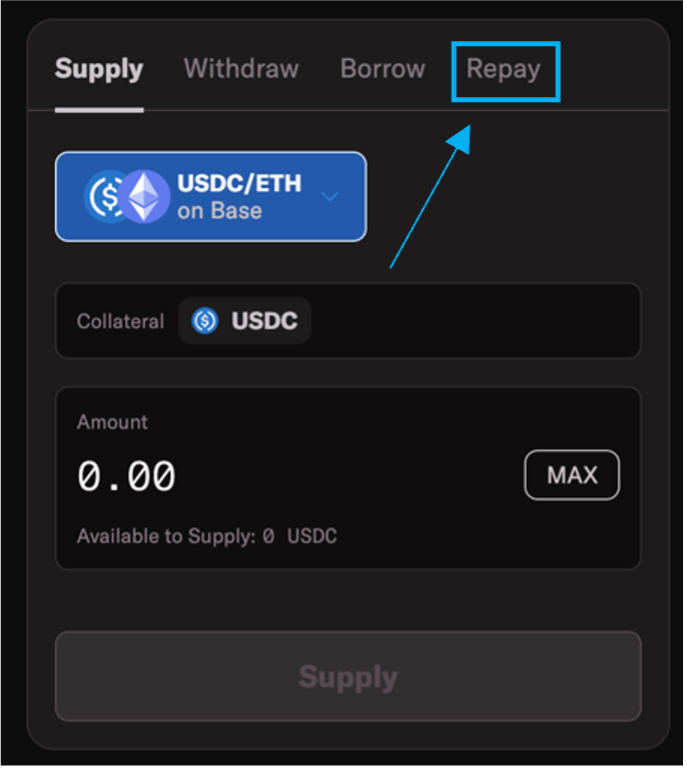Tap MAX to fill the full amount
The height and width of the screenshot is (770, 687).
click(571, 475)
